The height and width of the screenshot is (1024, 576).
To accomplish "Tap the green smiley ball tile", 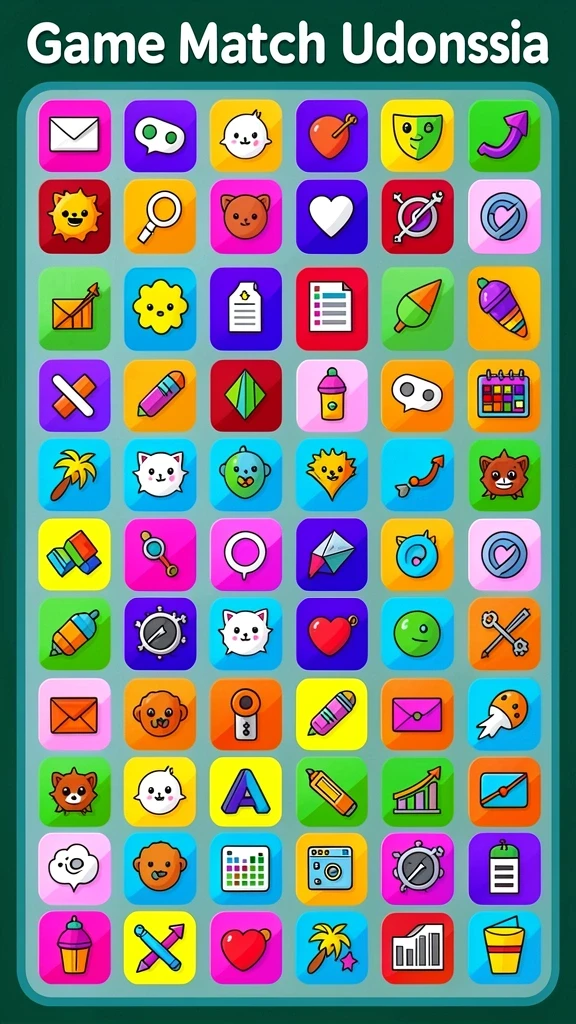I will [417, 634].
